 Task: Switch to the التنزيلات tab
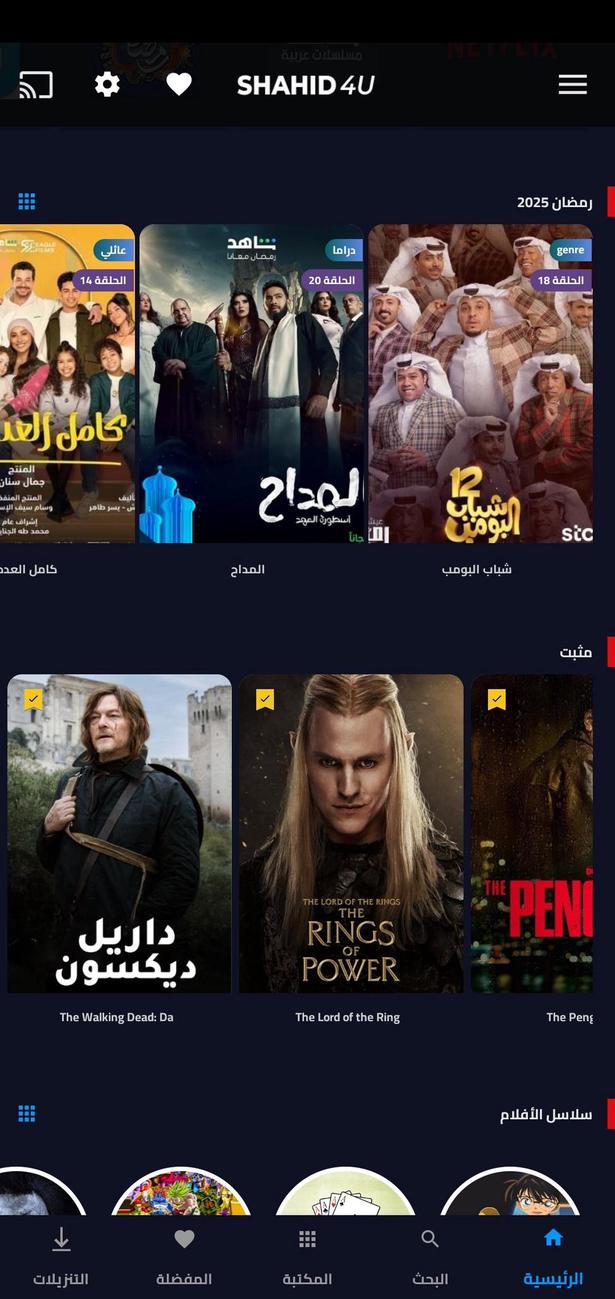[x=61, y=1256]
